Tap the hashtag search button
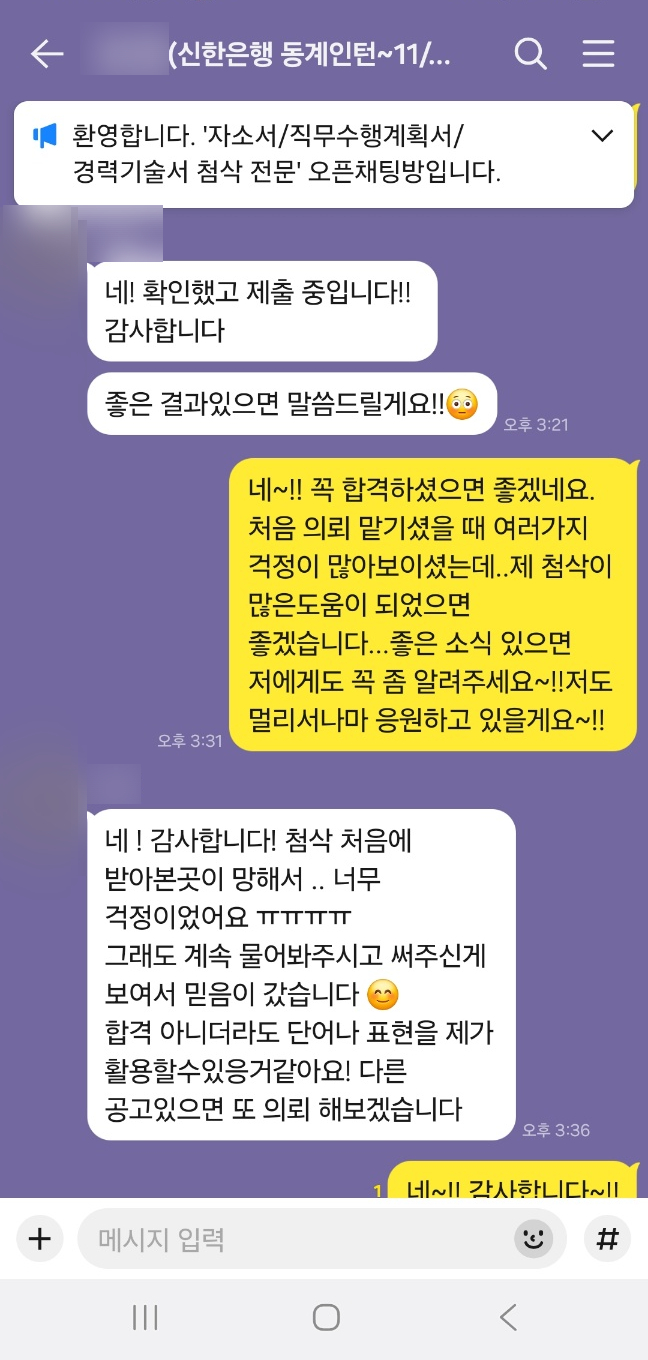 607,1240
